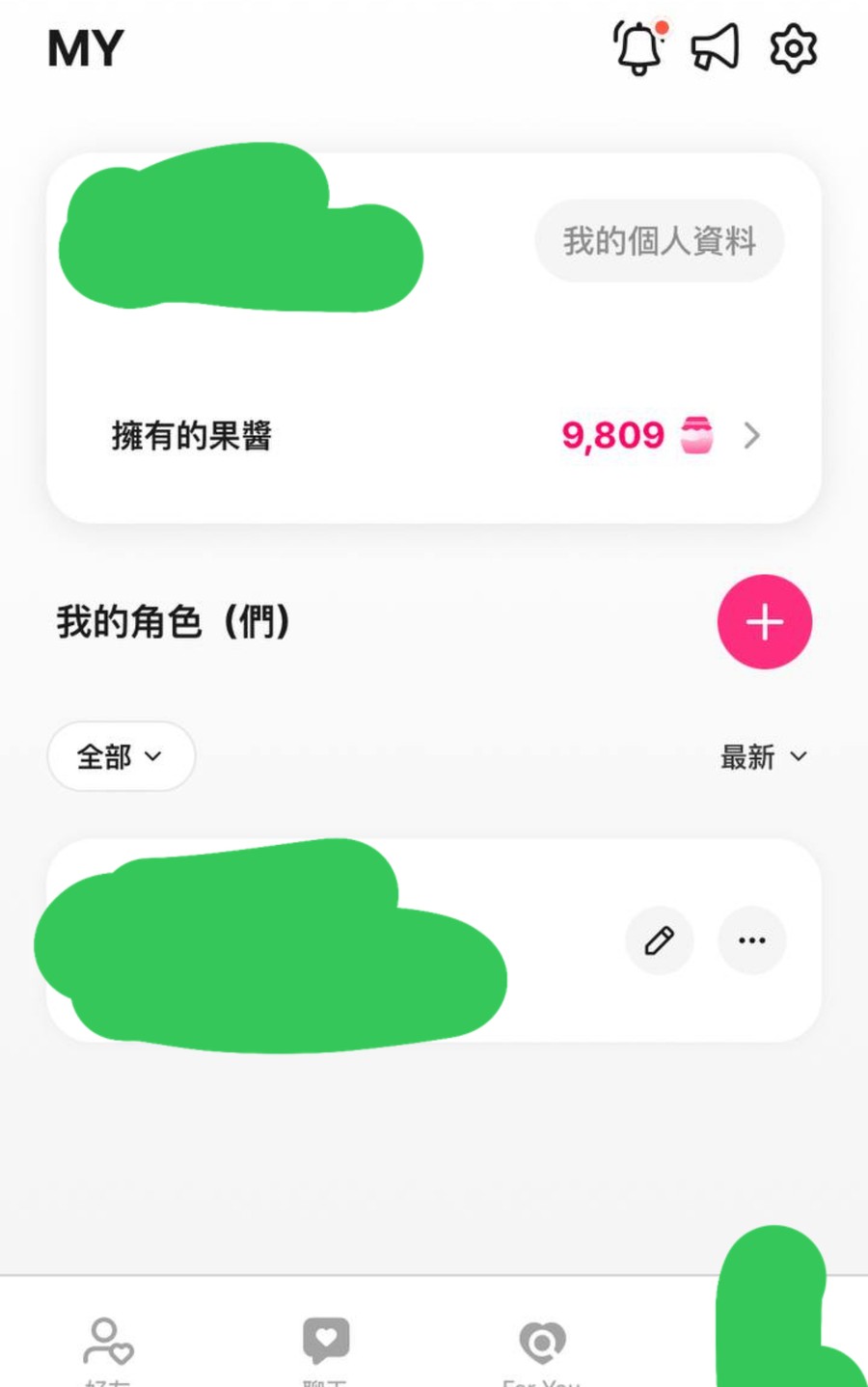The image size is (868, 1387).
Task: Open settings via the gear icon
Action: [x=793, y=47]
